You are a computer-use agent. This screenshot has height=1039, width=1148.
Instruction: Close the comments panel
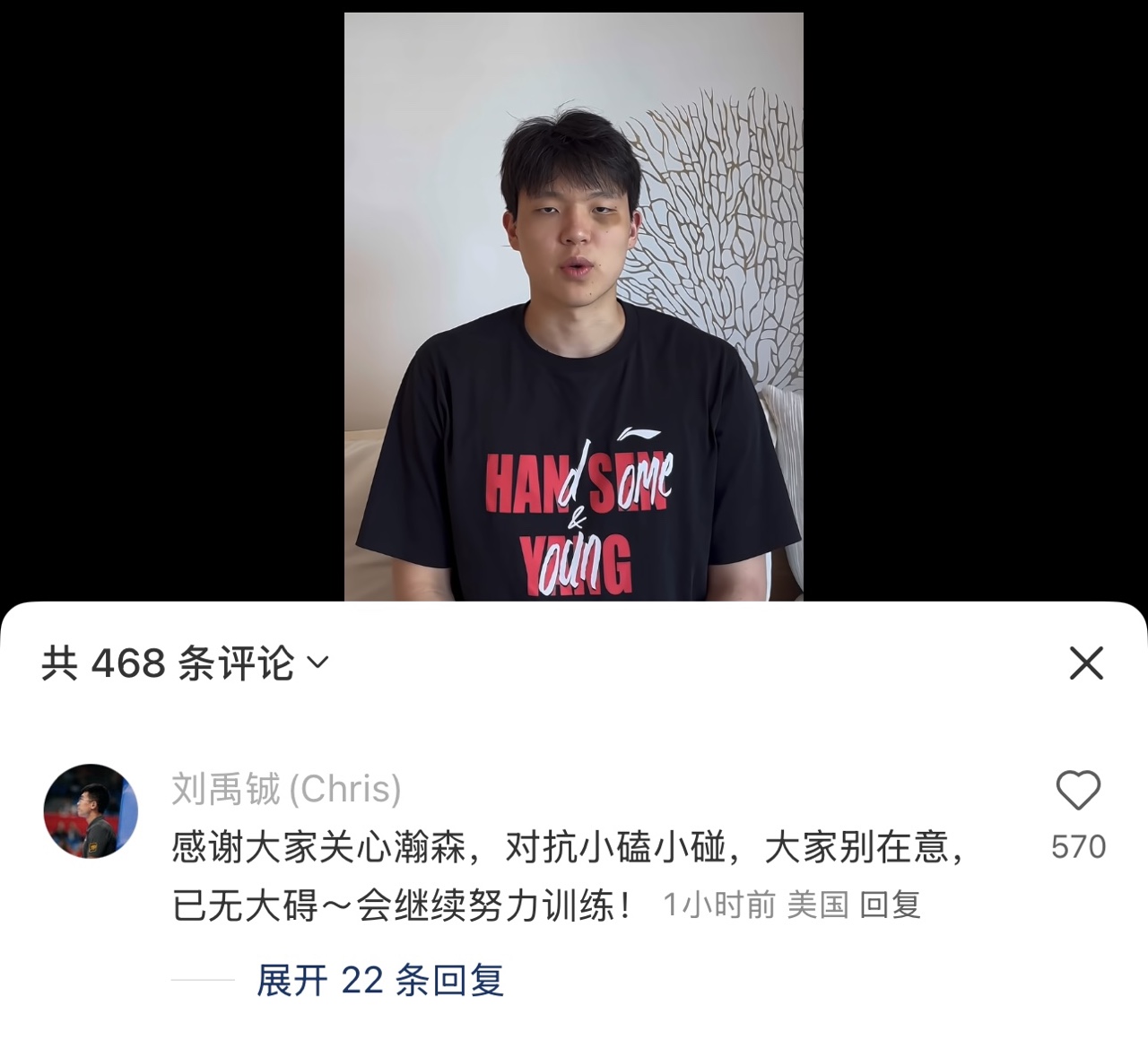coord(1086,663)
